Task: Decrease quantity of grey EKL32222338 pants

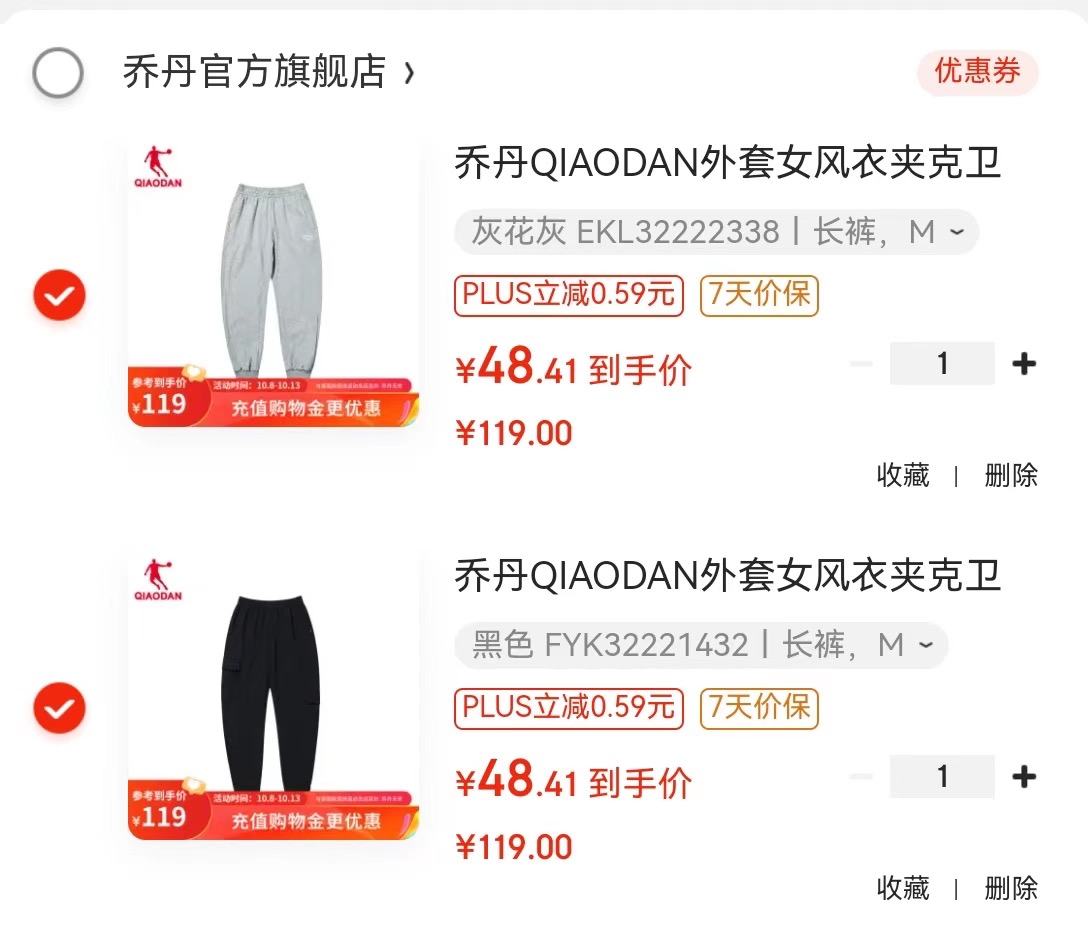Action: 861,364
